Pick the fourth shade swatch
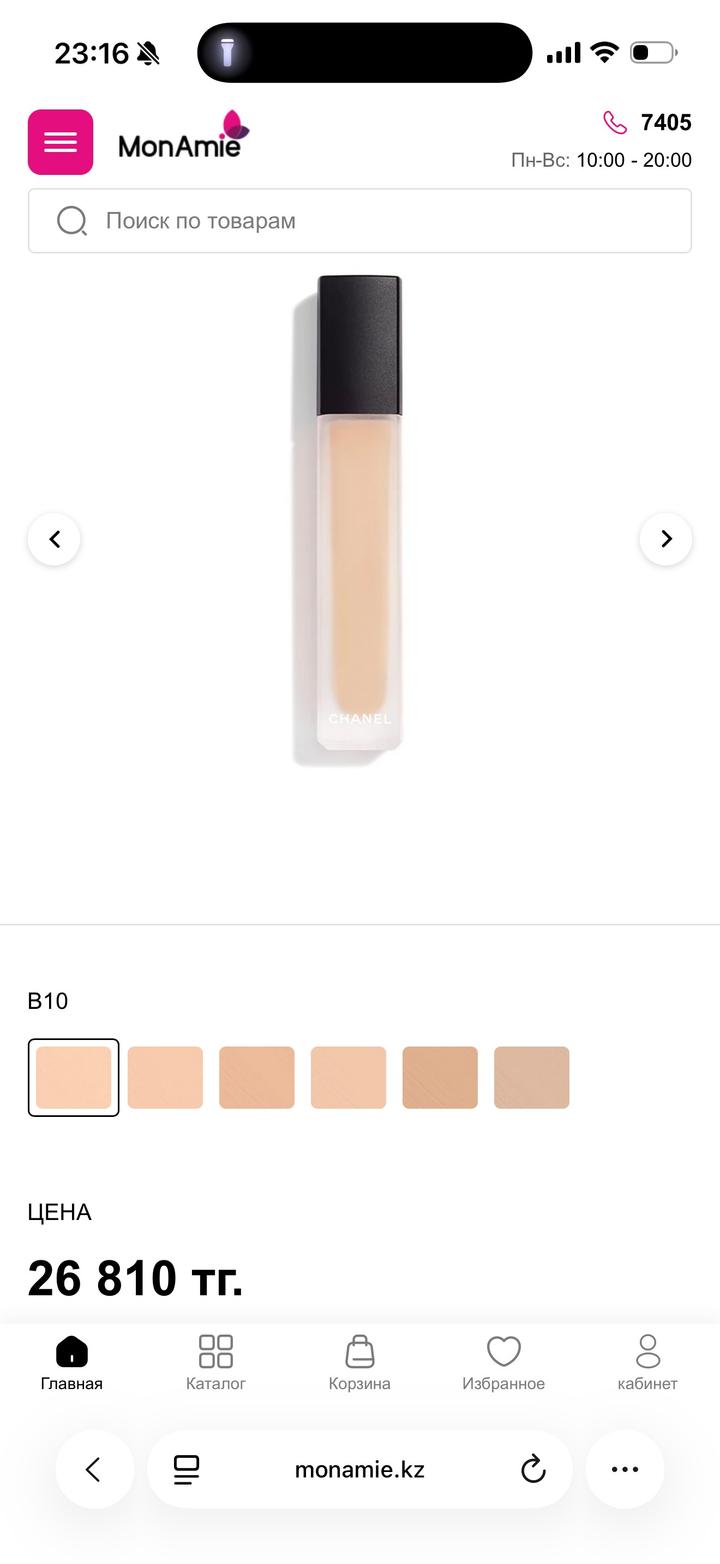 click(x=348, y=1077)
